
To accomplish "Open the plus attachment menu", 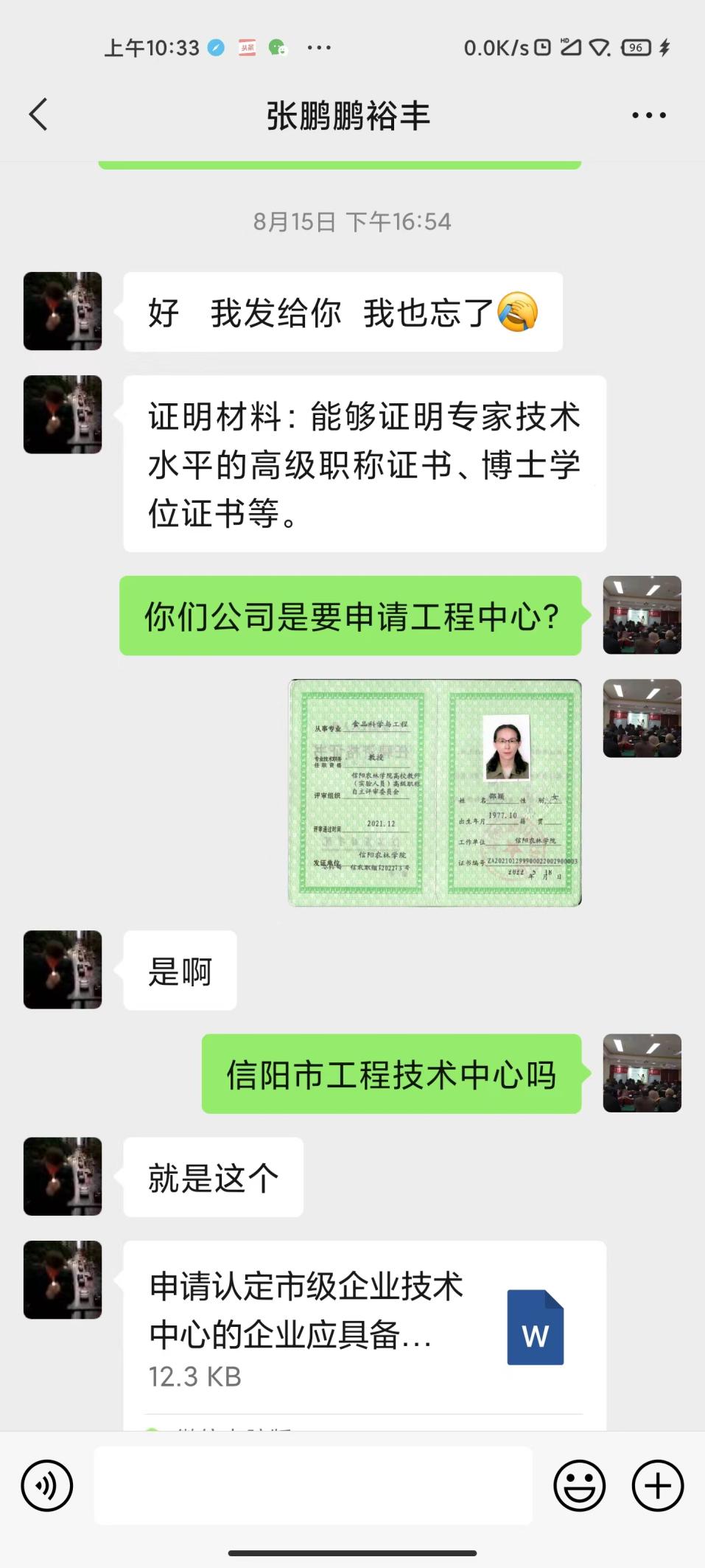I will point(657,1485).
